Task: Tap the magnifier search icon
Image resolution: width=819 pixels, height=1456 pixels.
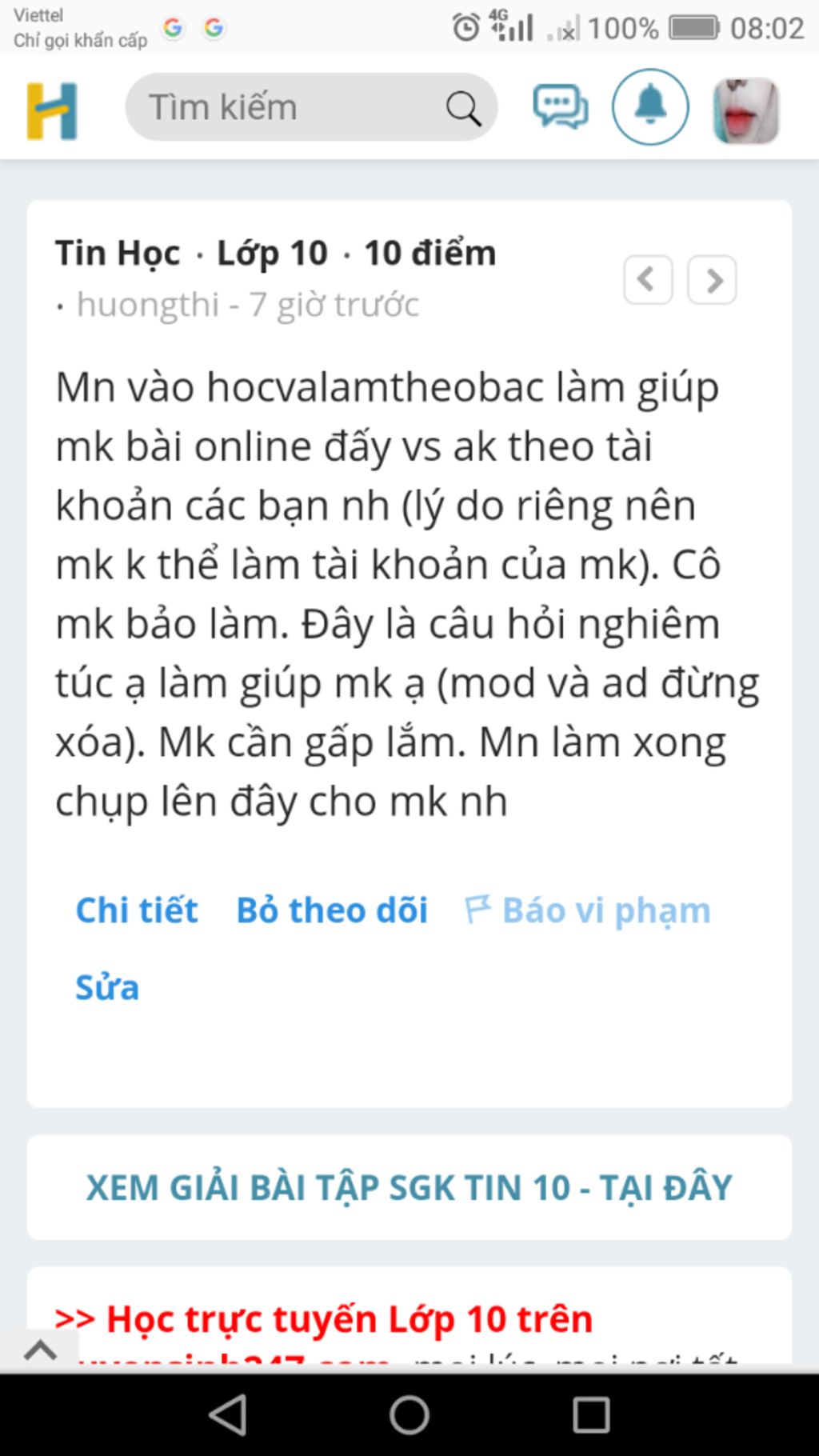Action: [x=463, y=108]
